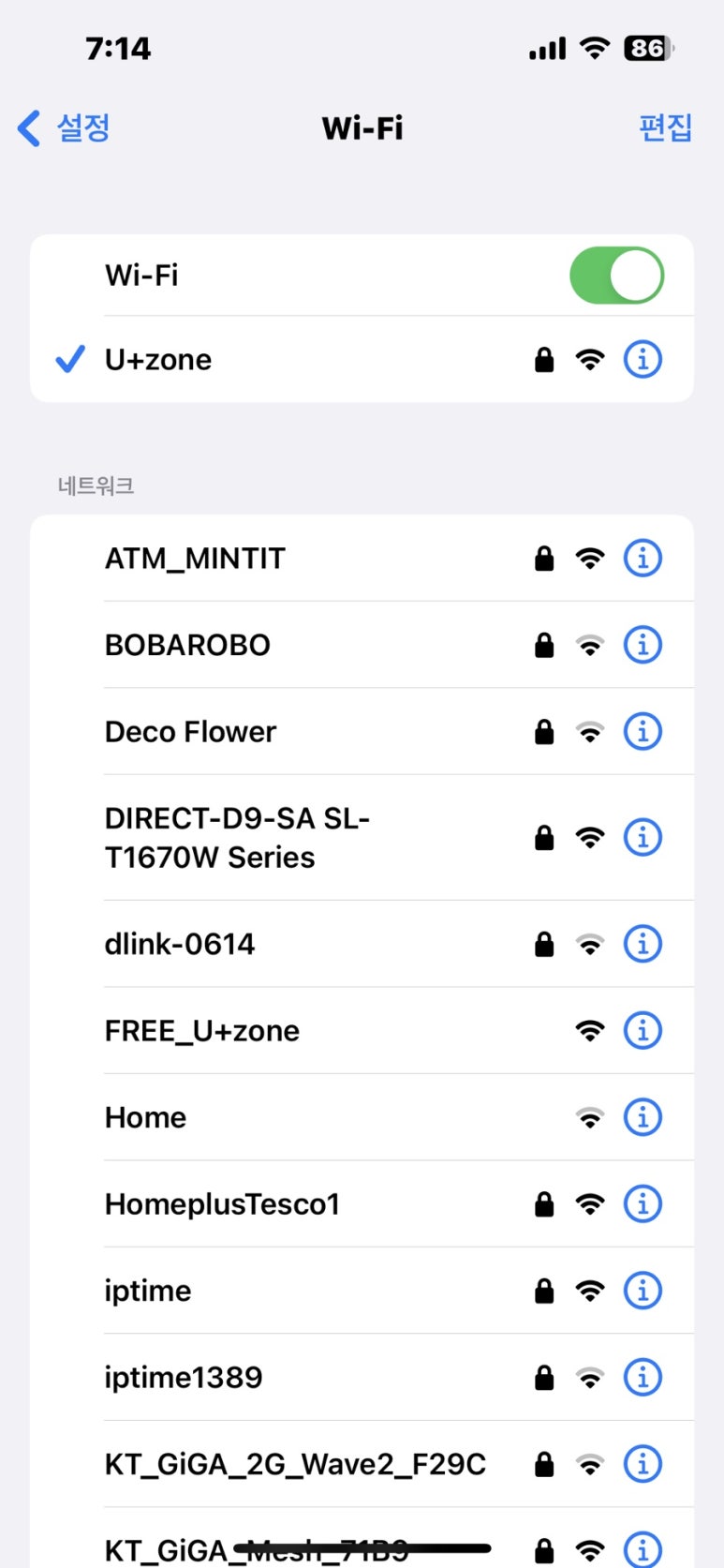Image resolution: width=724 pixels, height=1568 pixels.
Task: Open info icon for Deco Flower
Action: coord(643,731)
